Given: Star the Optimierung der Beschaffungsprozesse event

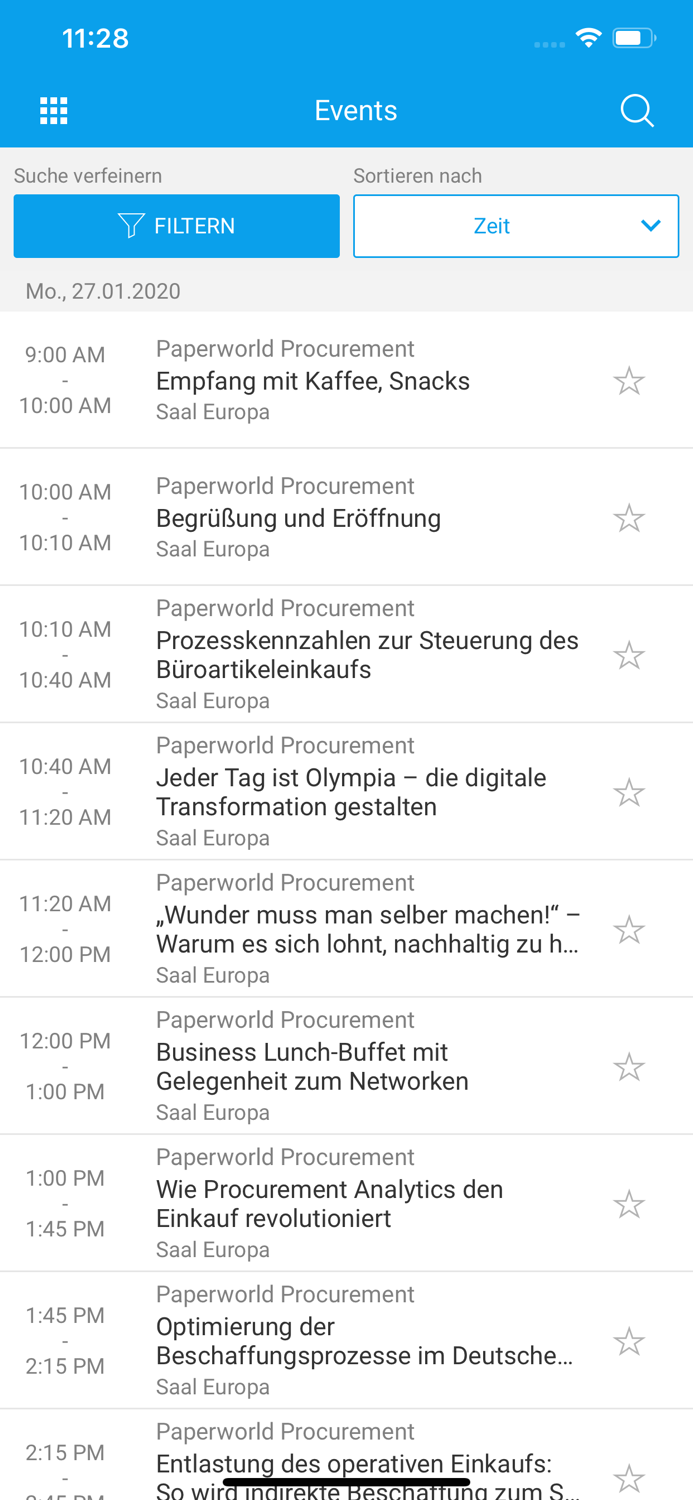Looking at the screenshot, I should [x=629, y=1341].
